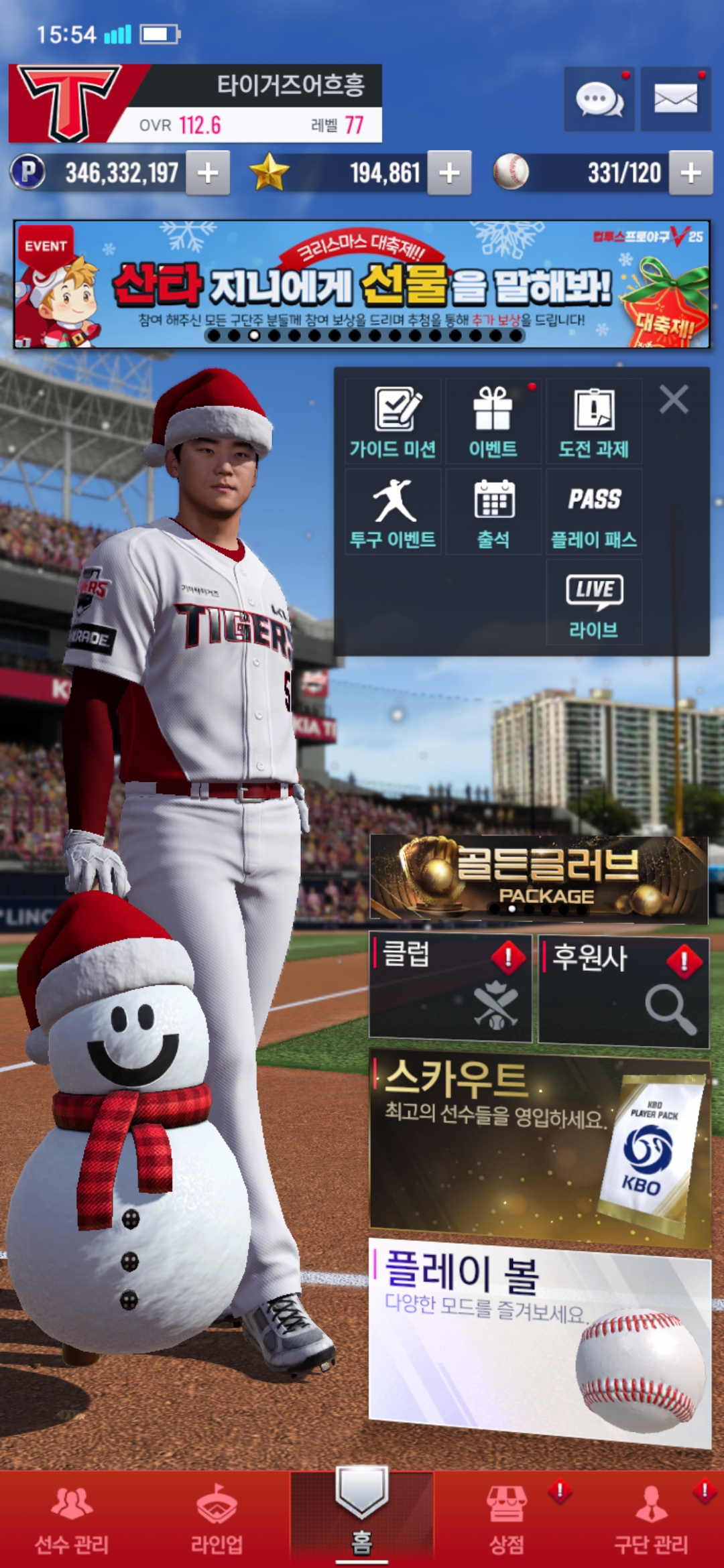This screenshot has height=1568, width=724.
Task: Open the chat speech bubble icon
Action: 599,99
